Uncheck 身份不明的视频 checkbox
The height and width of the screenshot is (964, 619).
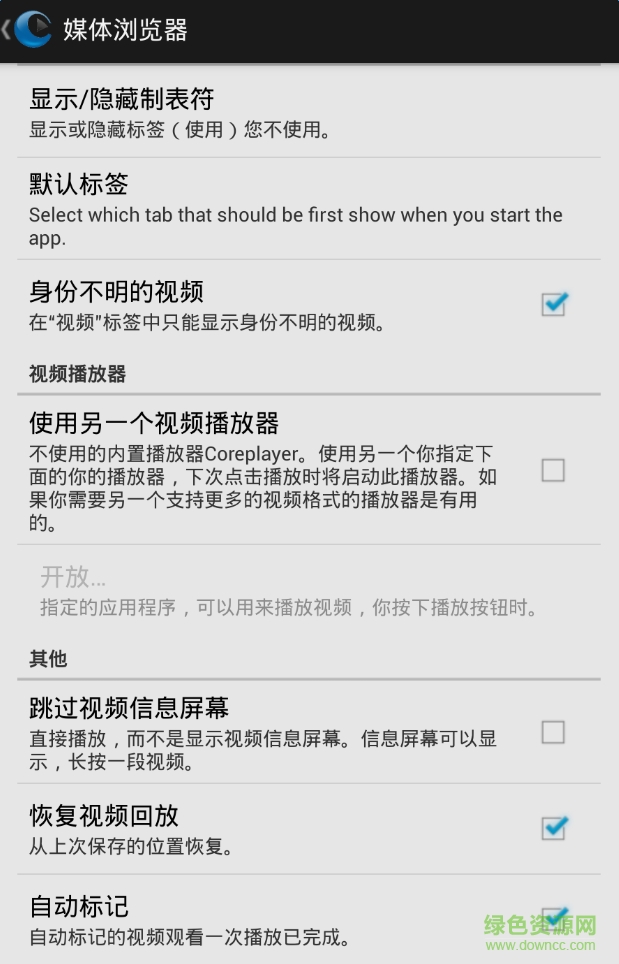(553, 304)
